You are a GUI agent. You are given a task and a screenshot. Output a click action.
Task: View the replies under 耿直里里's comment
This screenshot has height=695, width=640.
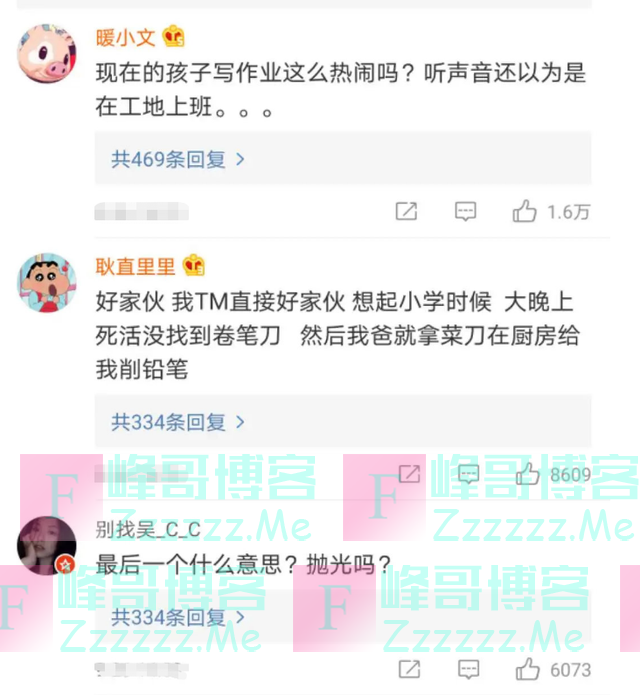(x=178, y=422)
